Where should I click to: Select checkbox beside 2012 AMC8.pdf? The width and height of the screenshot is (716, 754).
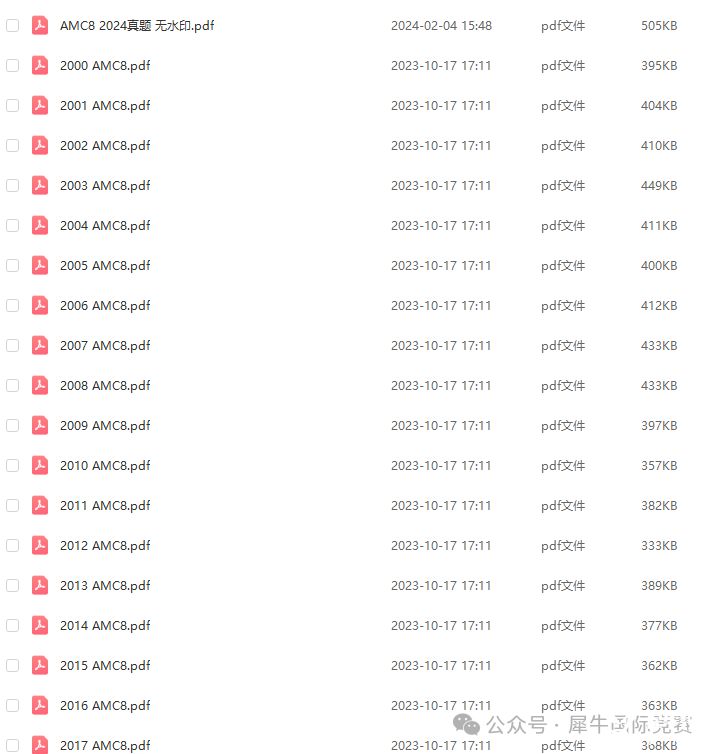[12, 545]
